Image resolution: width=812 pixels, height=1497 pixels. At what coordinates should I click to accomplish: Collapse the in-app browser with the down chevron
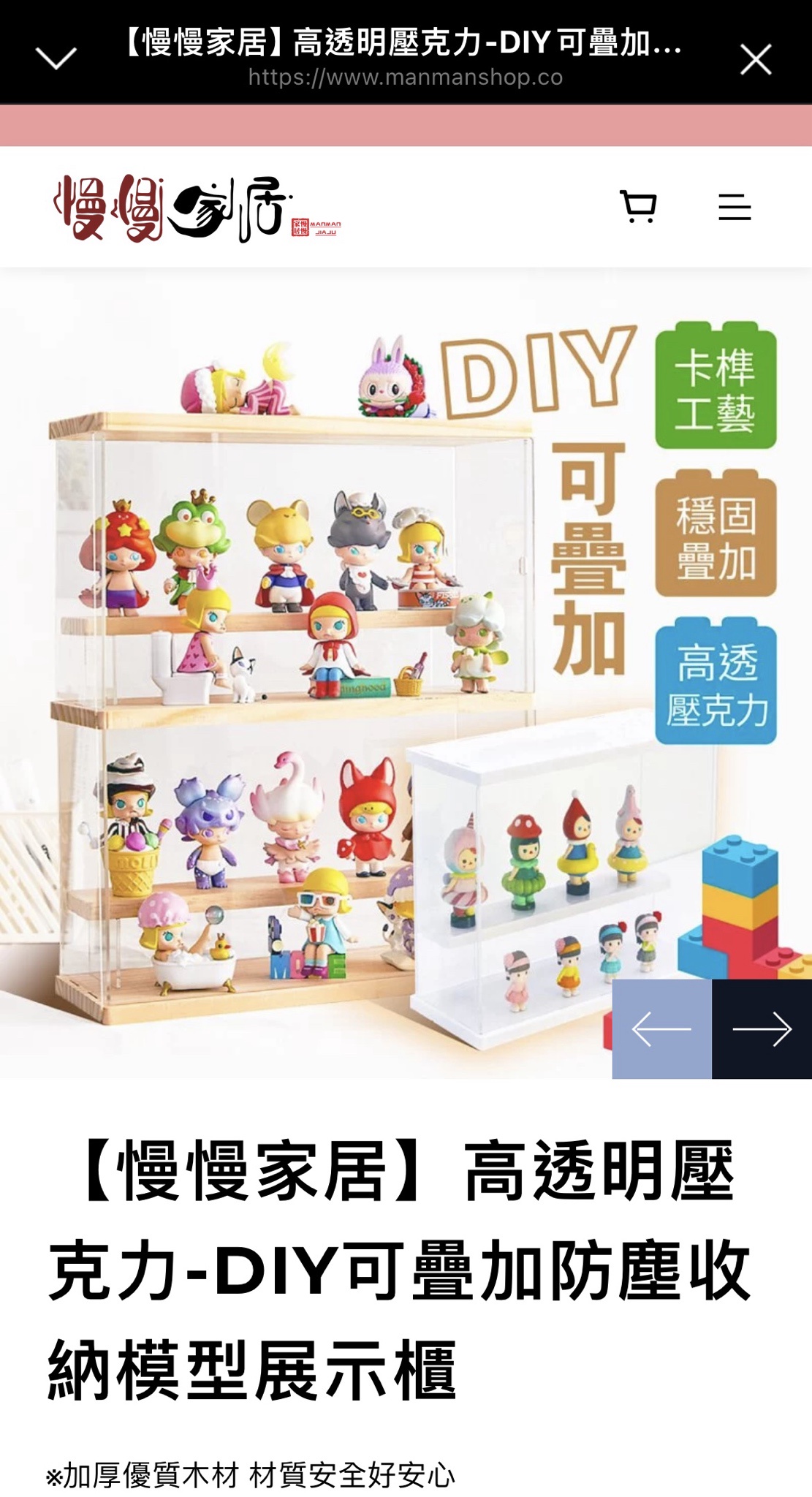[x=56, y=58]
